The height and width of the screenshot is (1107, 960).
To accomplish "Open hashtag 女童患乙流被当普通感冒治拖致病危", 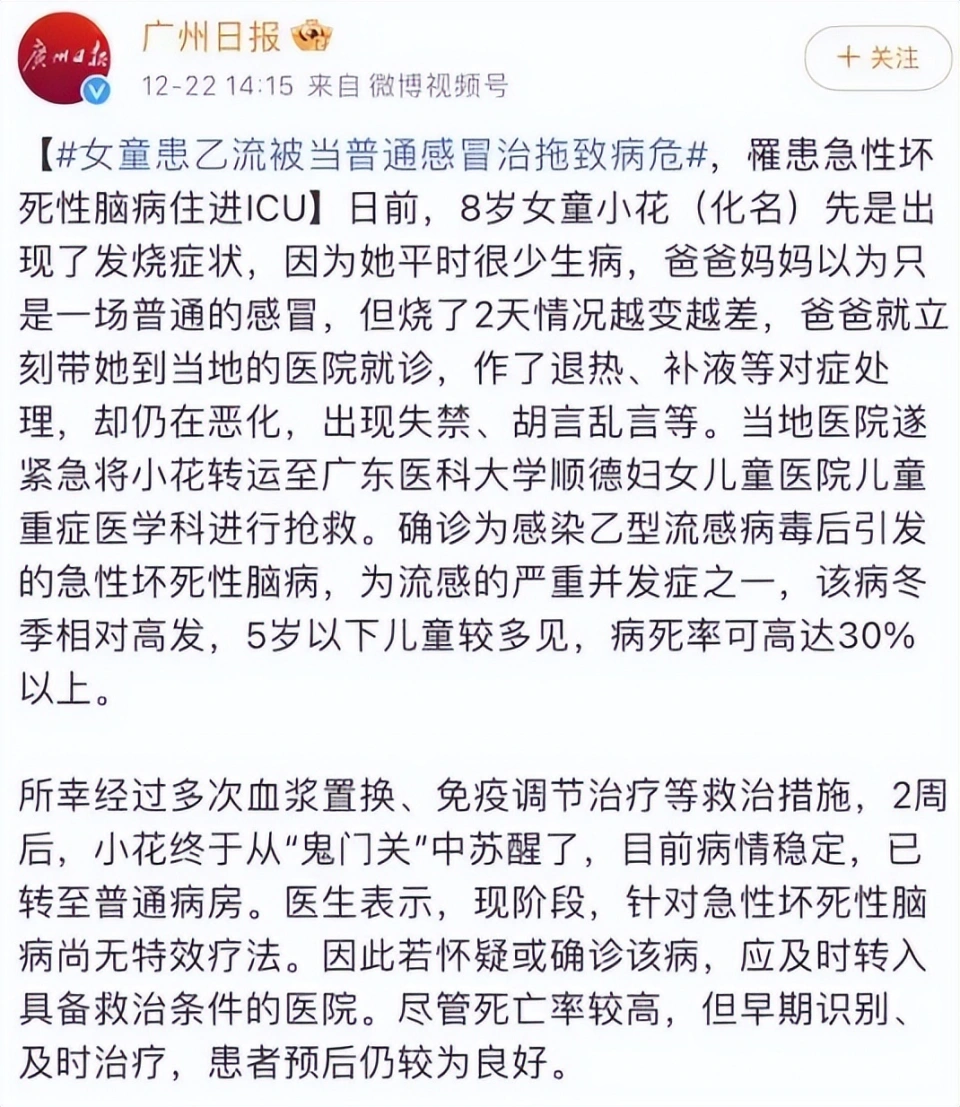I will 383,156.
